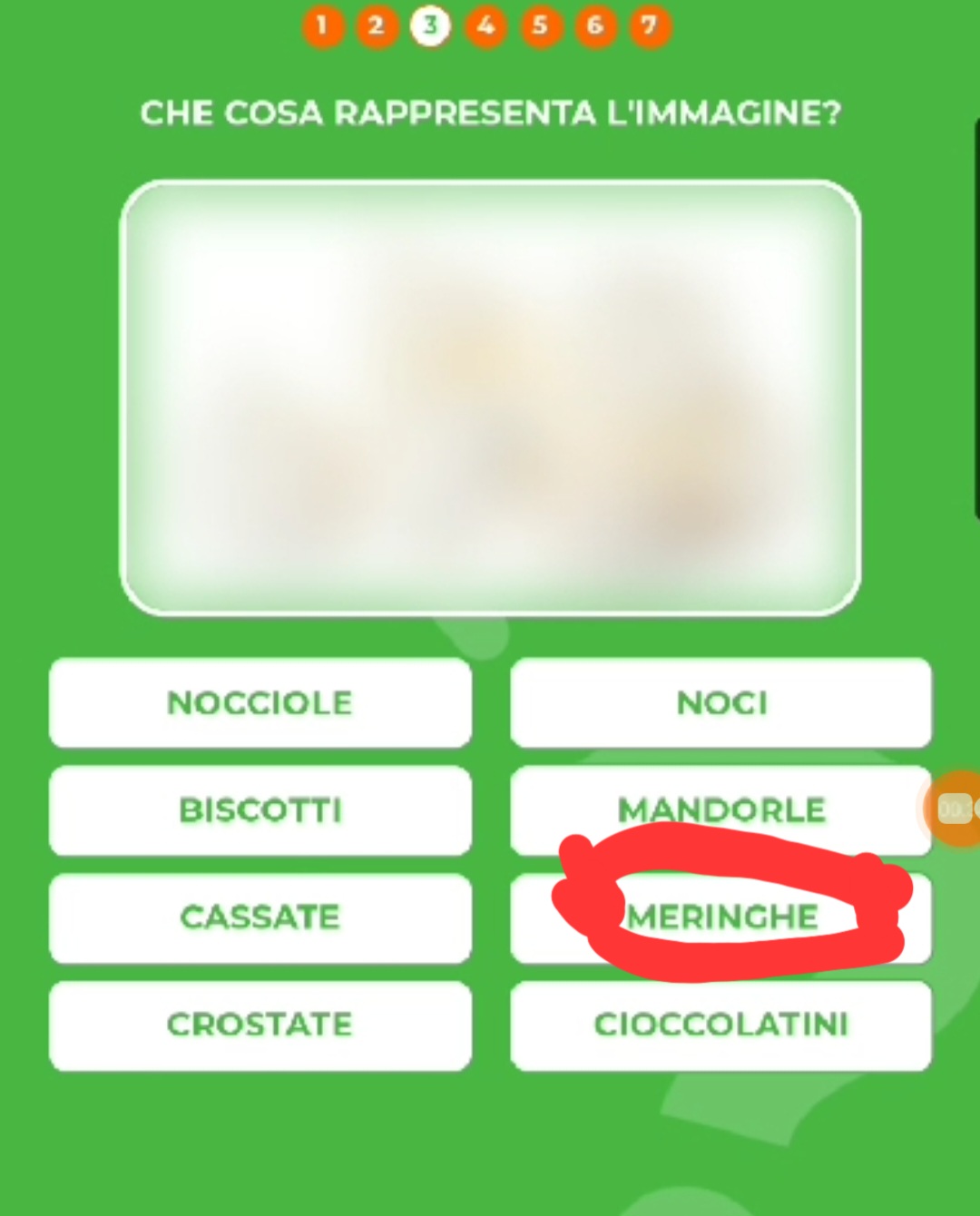Image resolution: width=980 pixels, height=1216 pixels.
Task: Select MERINGHE as the answer
Action: [723, 917]
